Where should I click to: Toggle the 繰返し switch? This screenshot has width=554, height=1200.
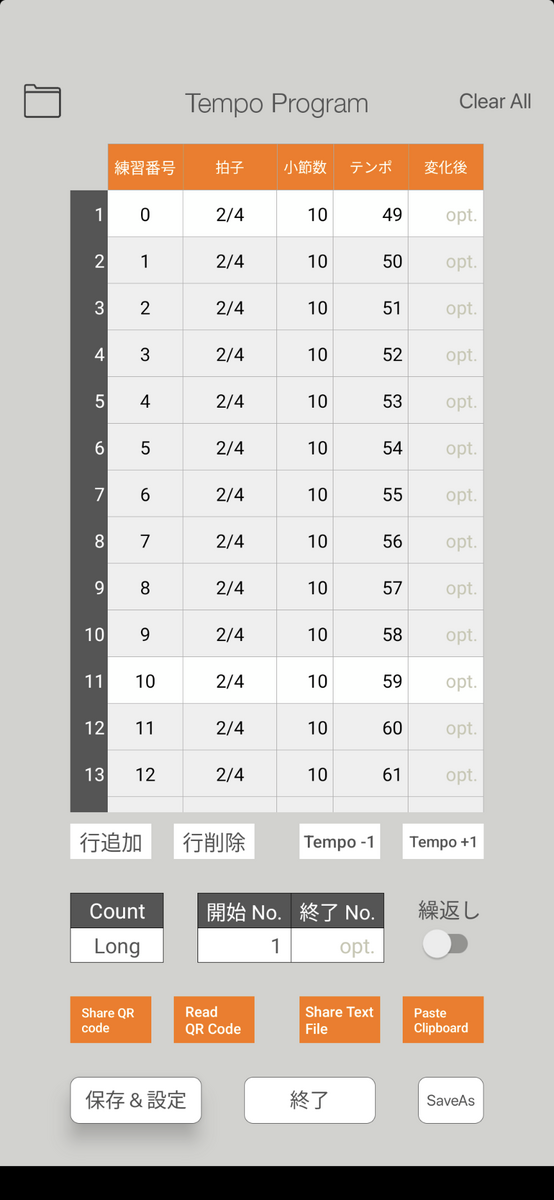[445, 944]
